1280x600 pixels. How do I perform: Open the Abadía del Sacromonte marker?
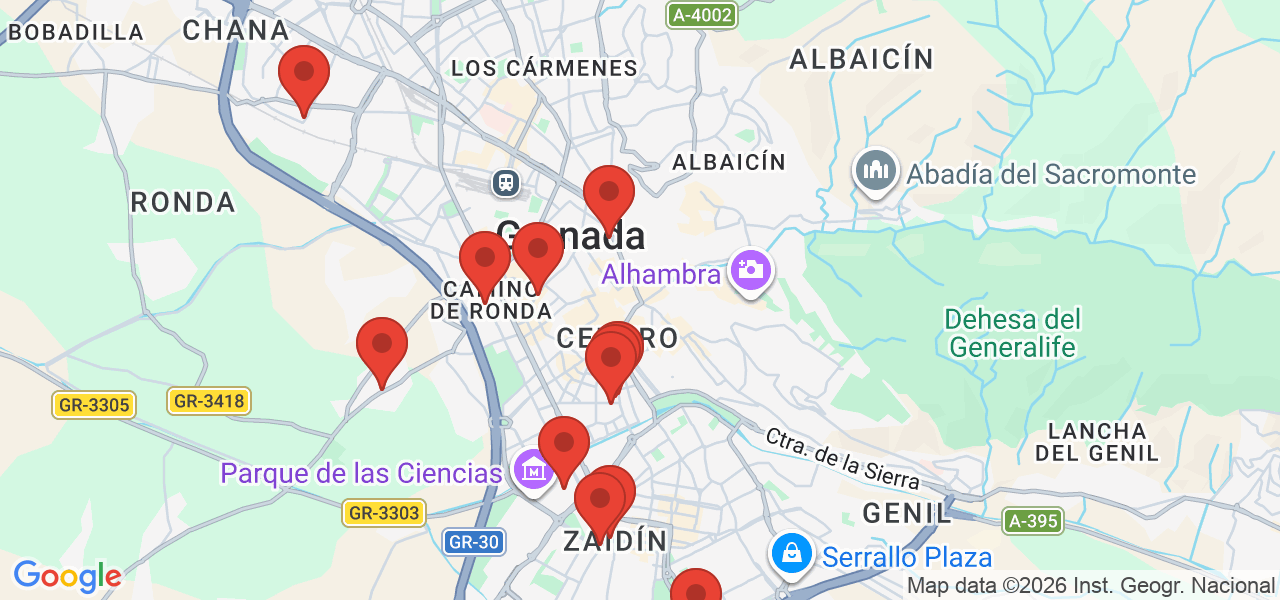(x=876, y=170)
